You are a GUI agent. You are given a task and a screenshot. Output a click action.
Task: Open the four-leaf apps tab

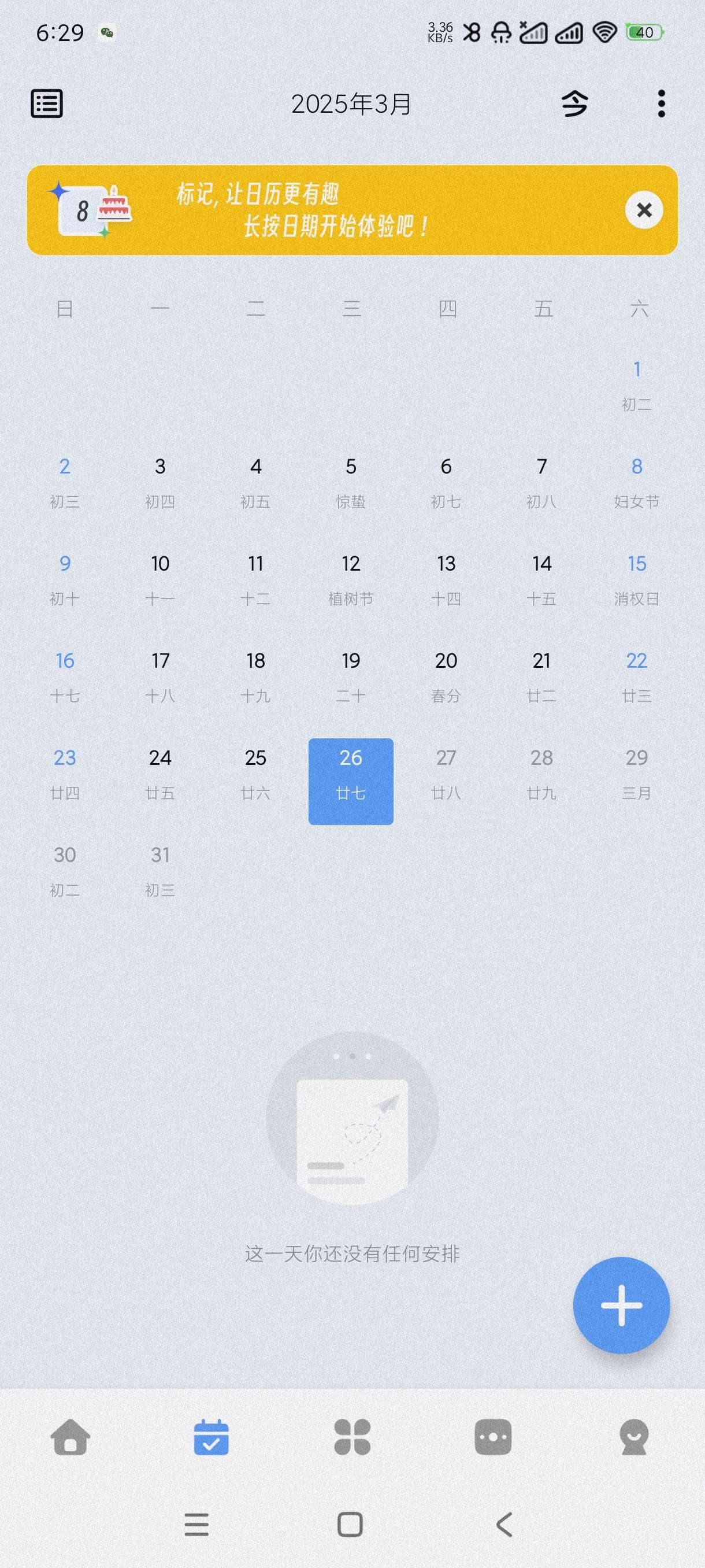tap(352, 1437)
